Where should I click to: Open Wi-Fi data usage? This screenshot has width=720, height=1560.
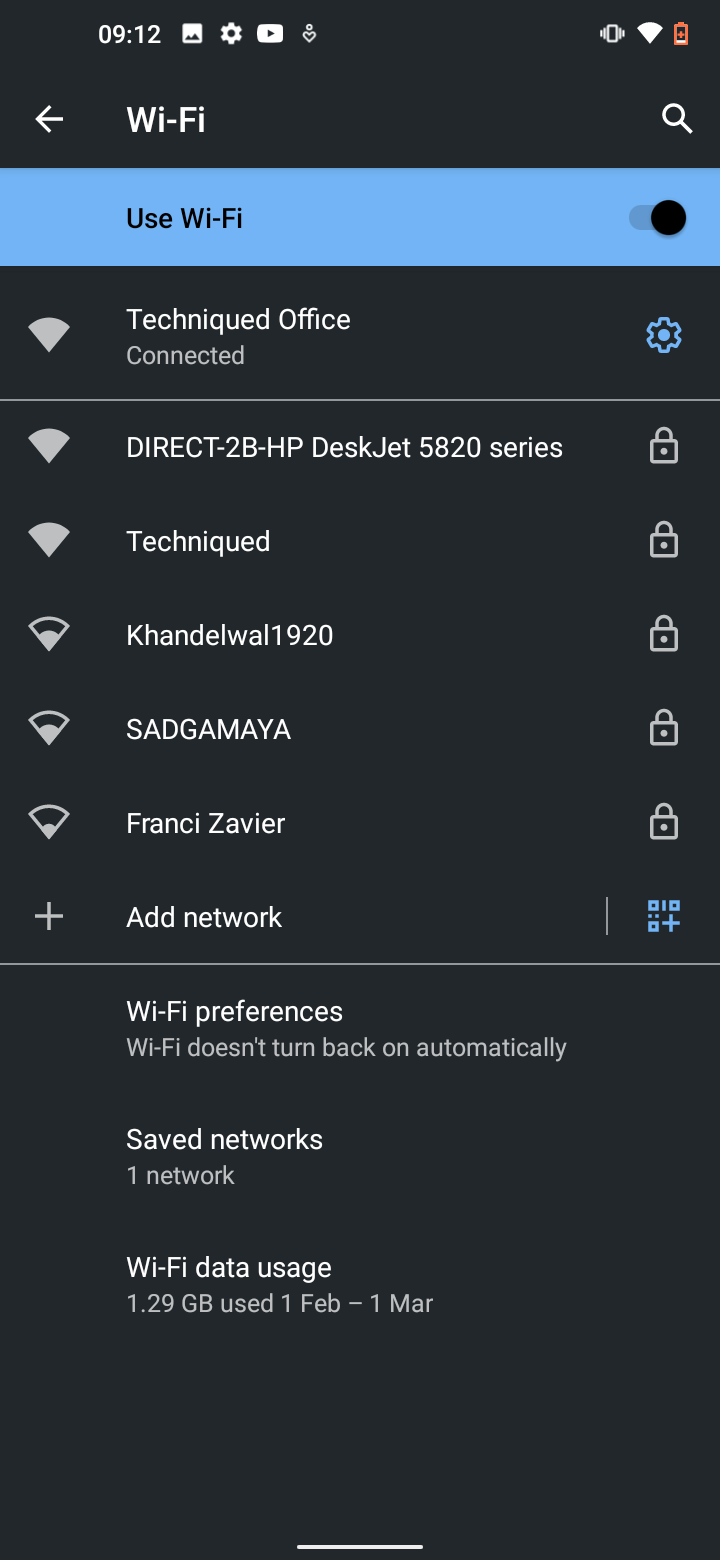point(360,1284)
